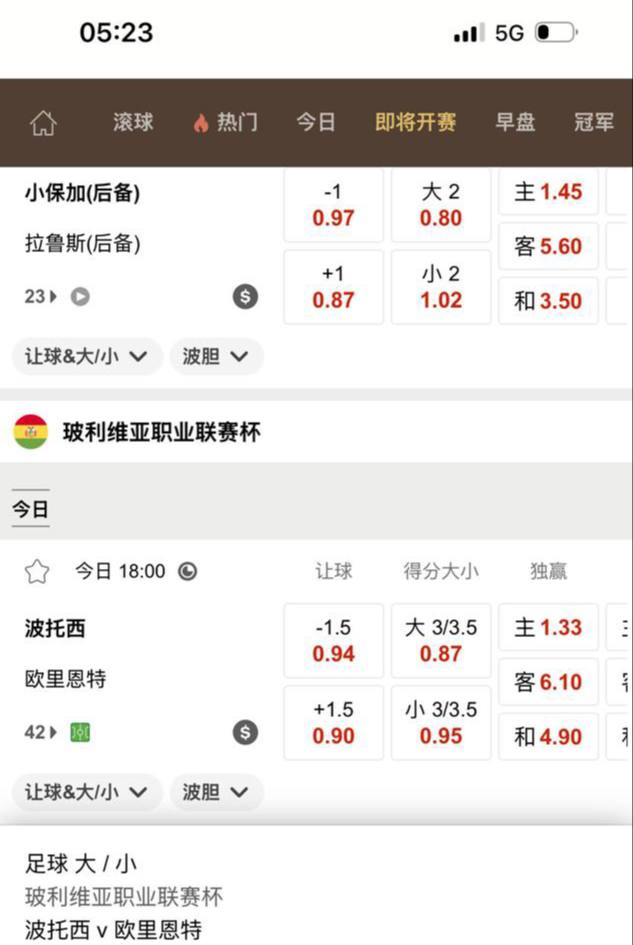Favorite the 波托西 match with star

(37, 571)
